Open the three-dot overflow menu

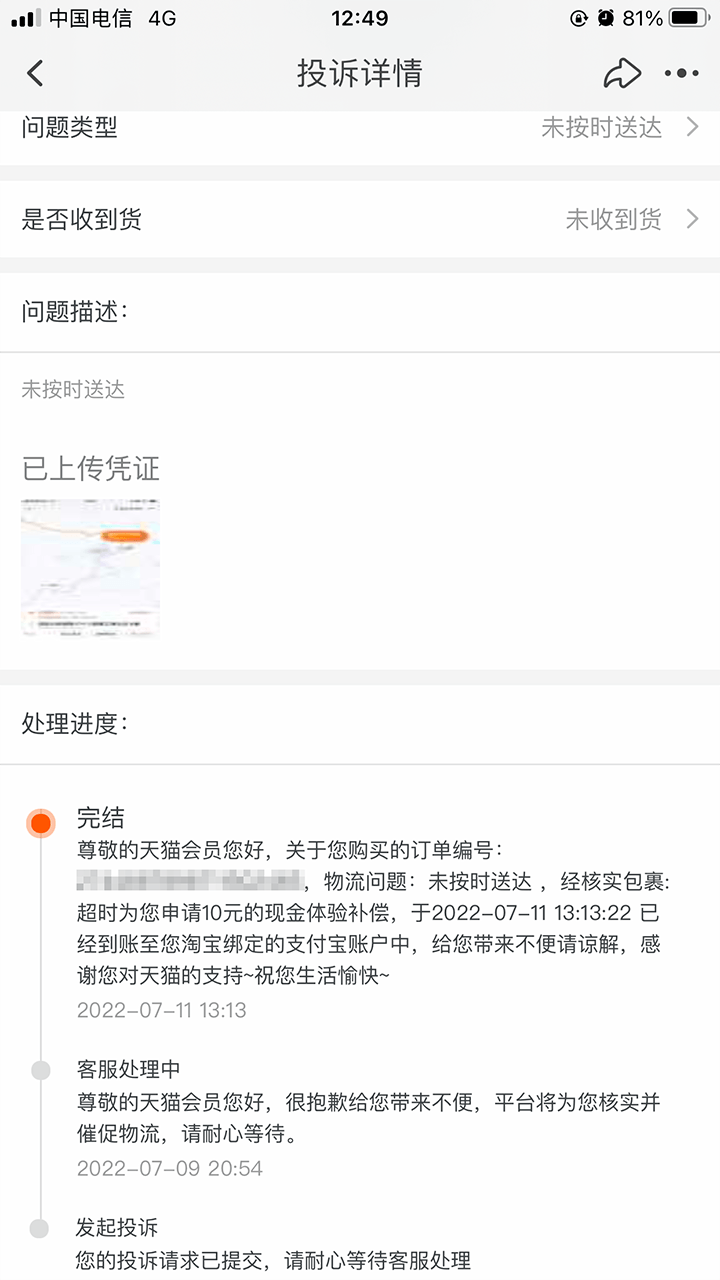(x=682, y=73)
